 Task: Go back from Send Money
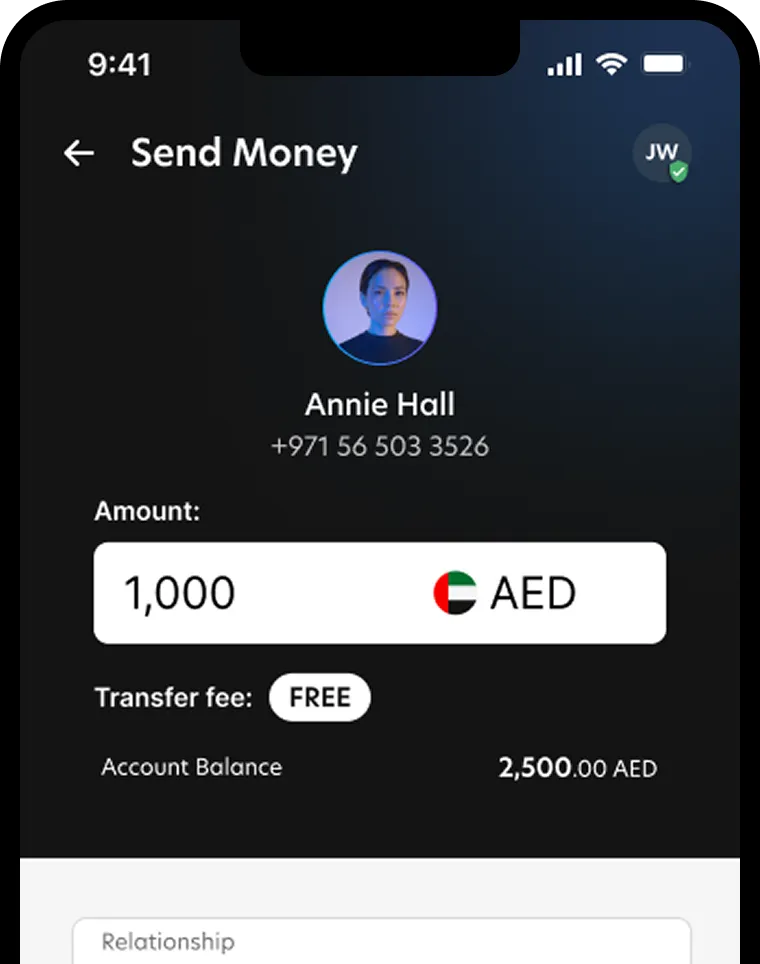pos(79,153)
